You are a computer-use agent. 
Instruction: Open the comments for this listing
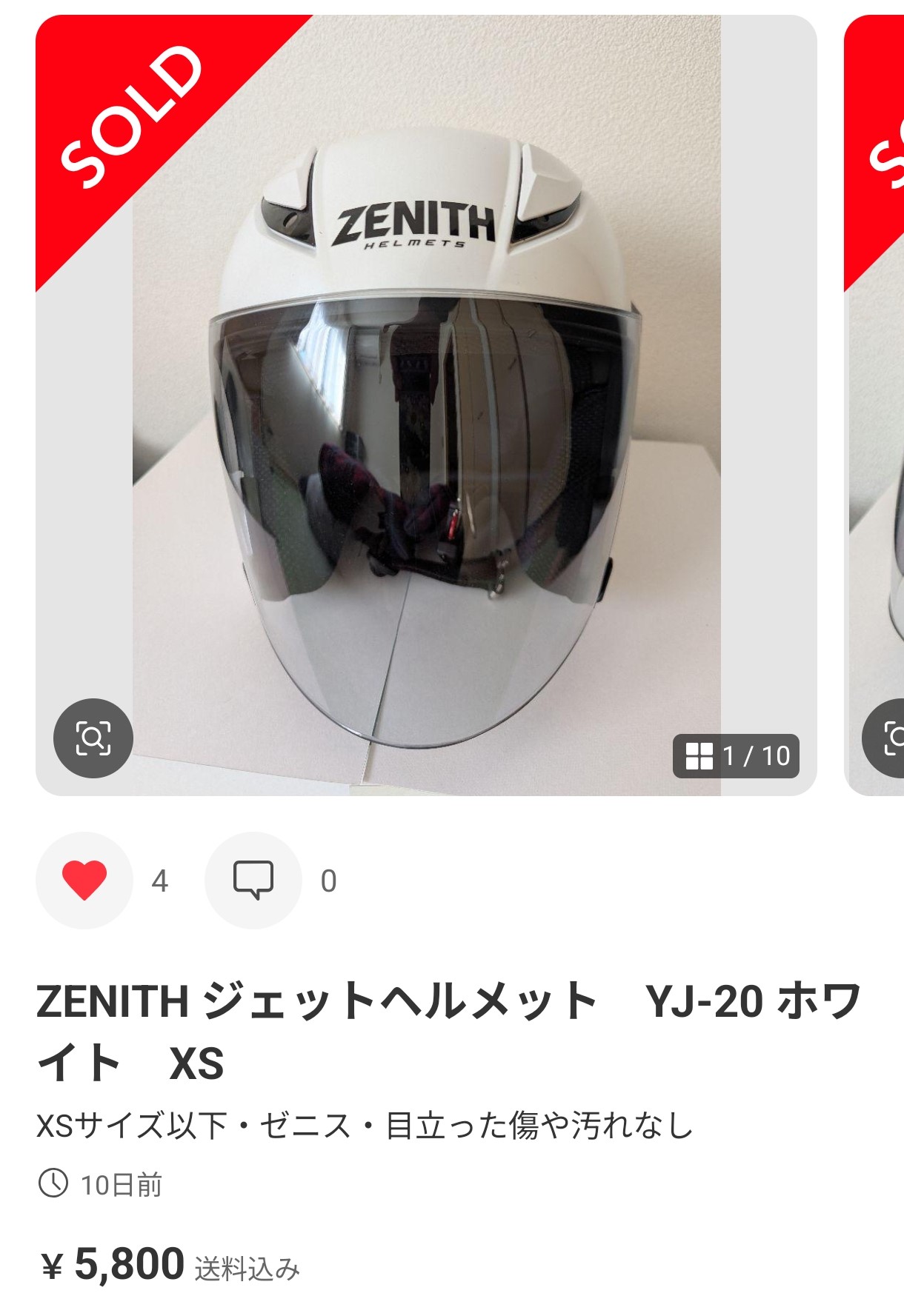(x=253, y=880)
